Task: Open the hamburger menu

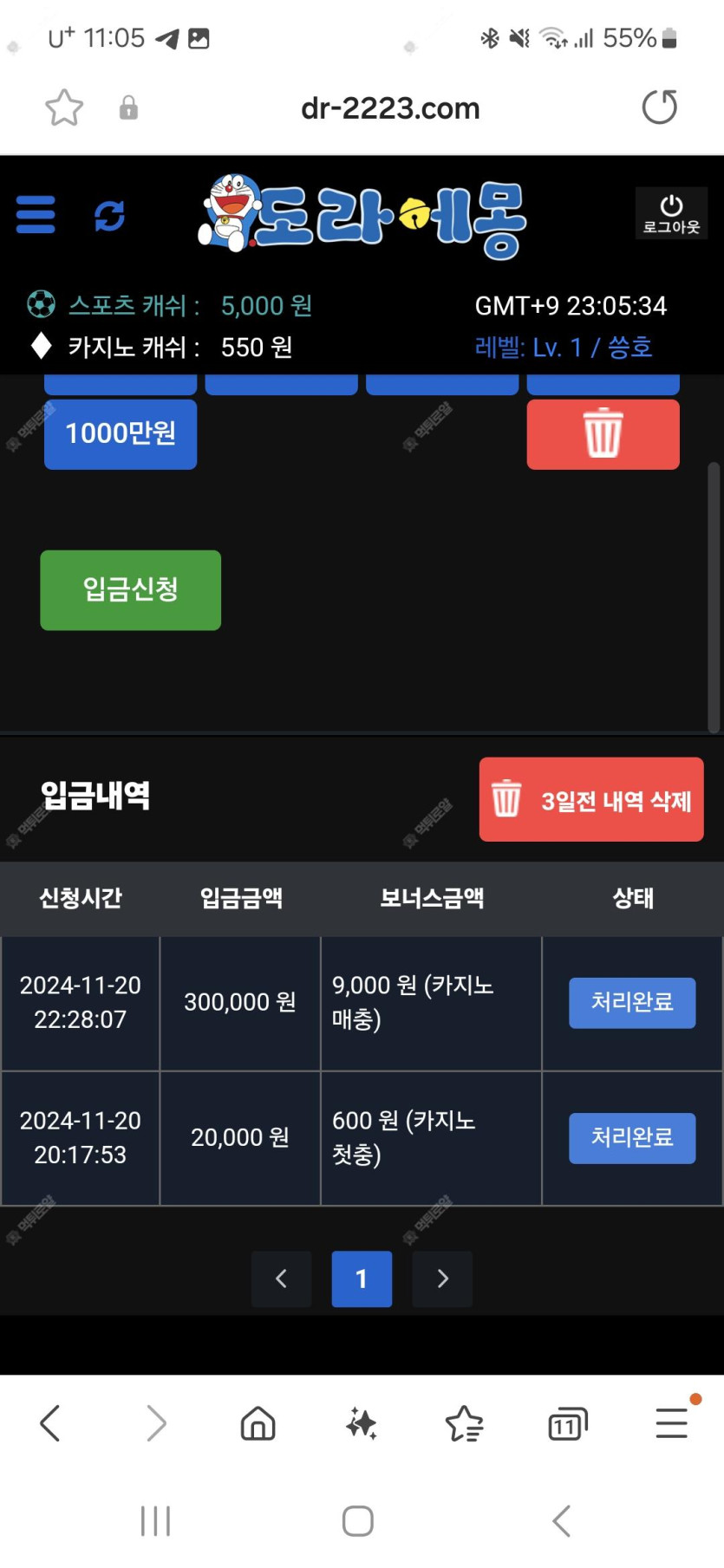Action: pos(36,214)
